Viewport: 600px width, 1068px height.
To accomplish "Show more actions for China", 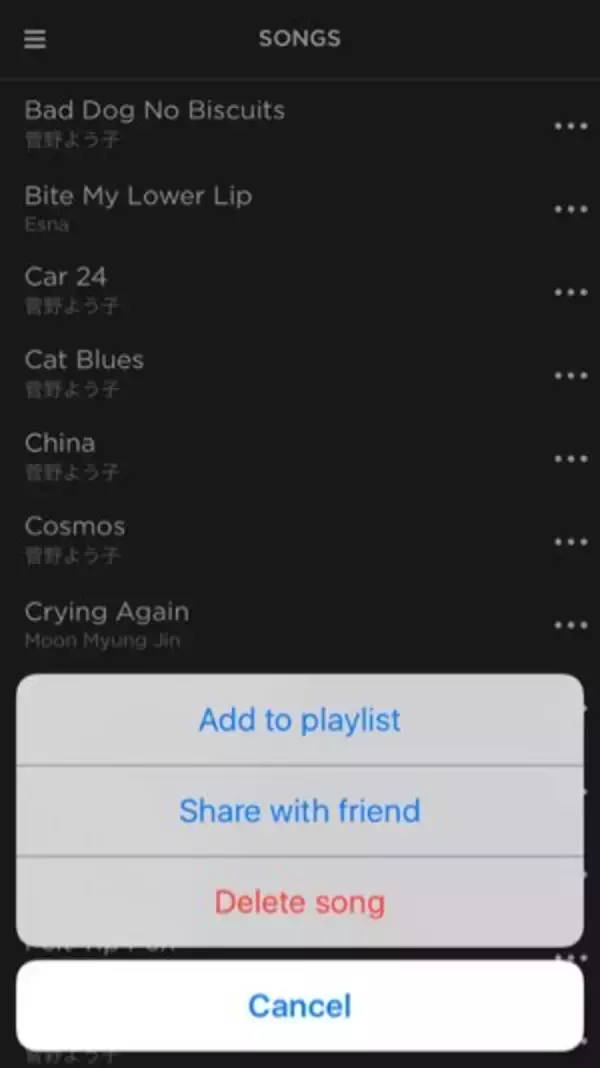I will coord(570,458).
